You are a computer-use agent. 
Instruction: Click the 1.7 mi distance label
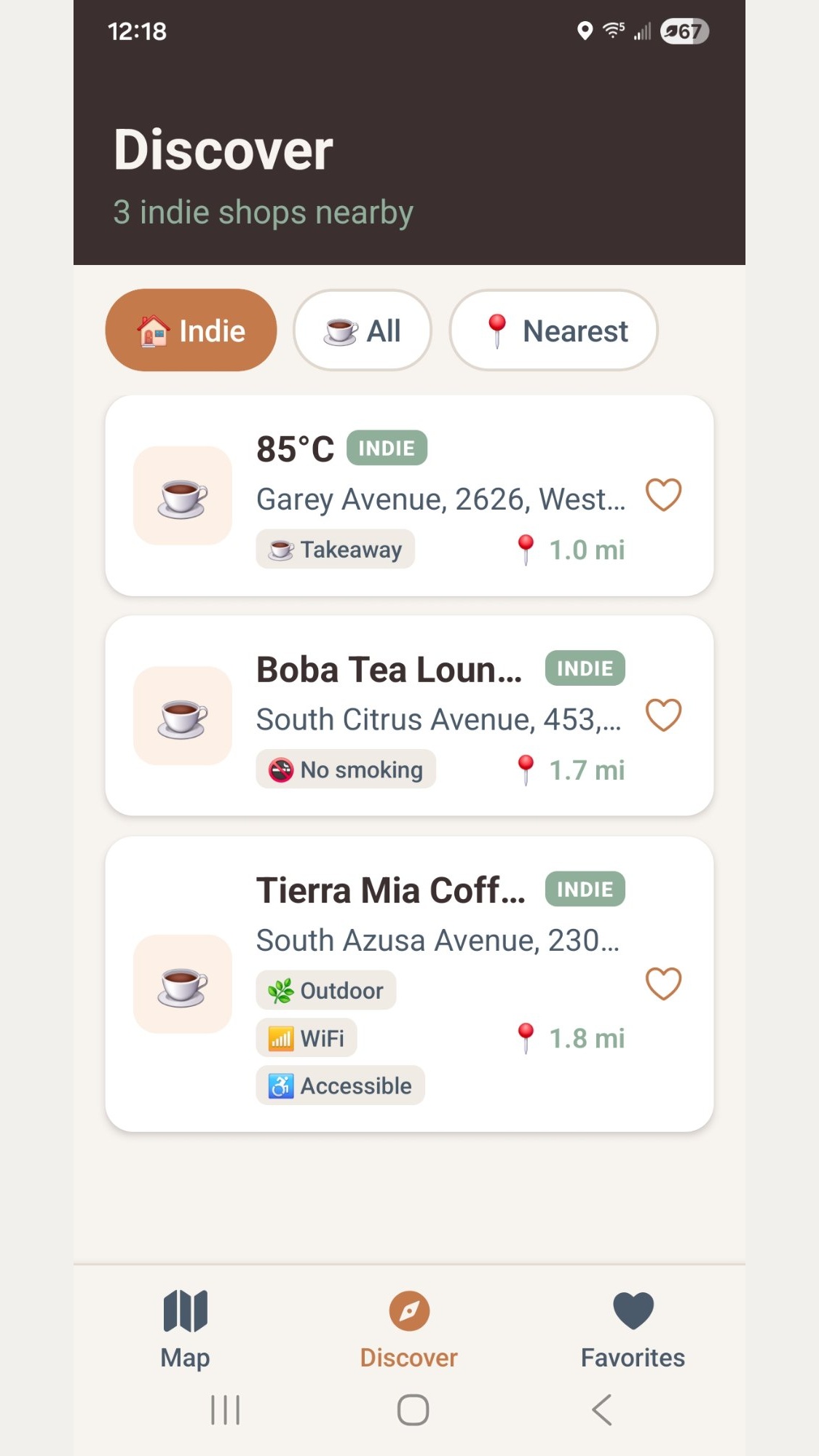[587, 769]
